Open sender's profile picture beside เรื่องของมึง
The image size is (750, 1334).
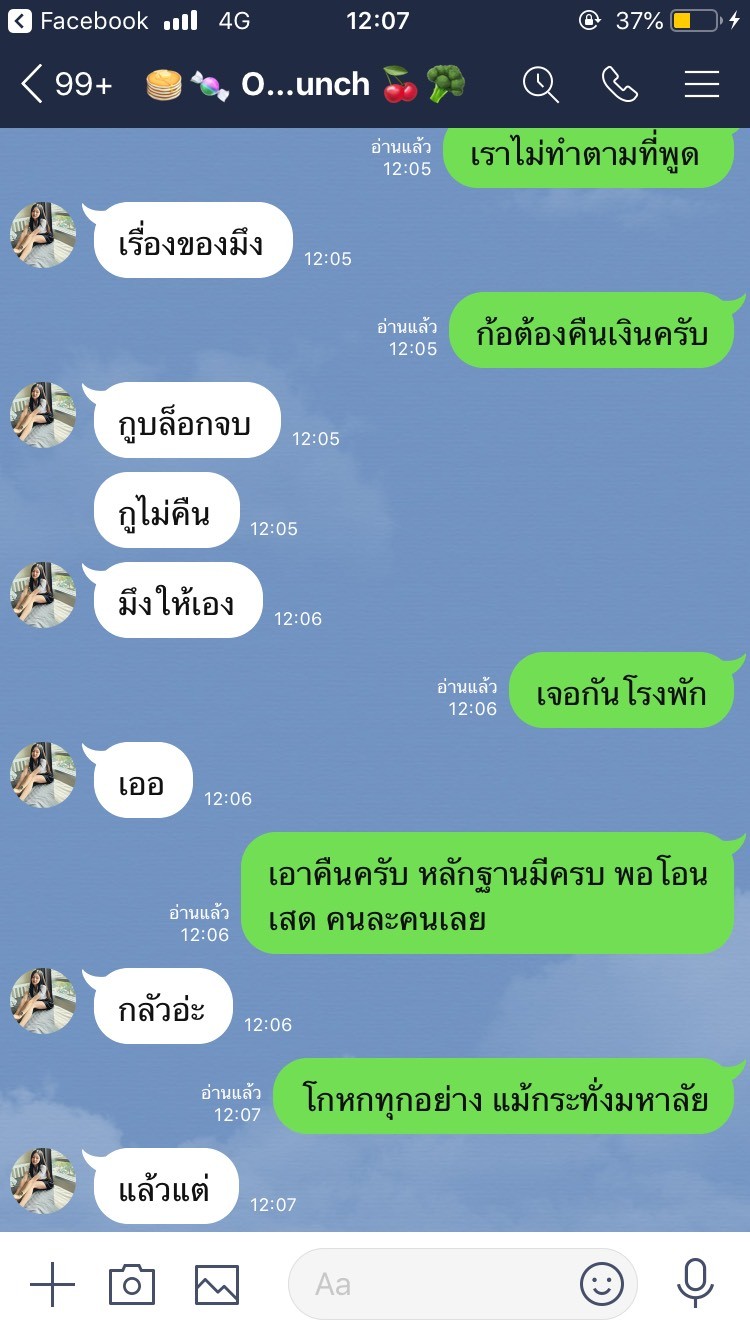[x=43, y=235]
